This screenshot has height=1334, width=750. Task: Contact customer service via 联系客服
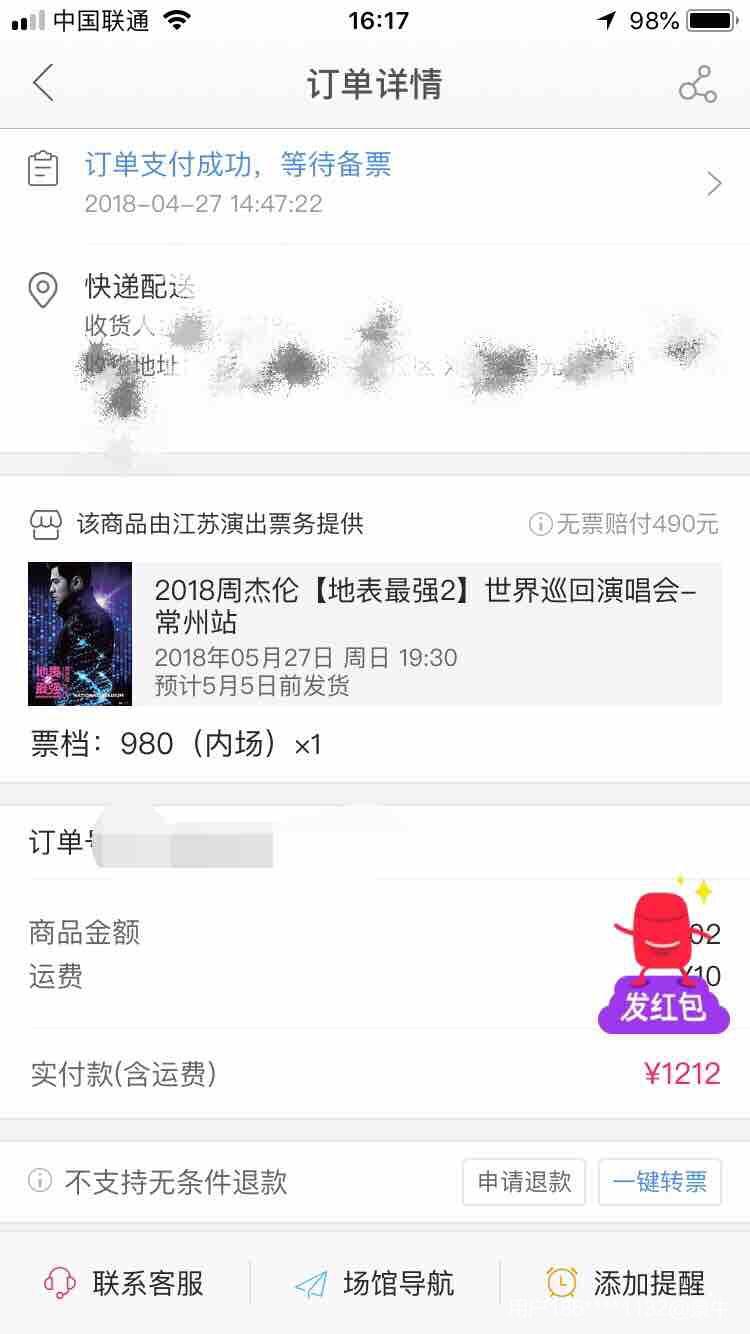point(124,1282)
